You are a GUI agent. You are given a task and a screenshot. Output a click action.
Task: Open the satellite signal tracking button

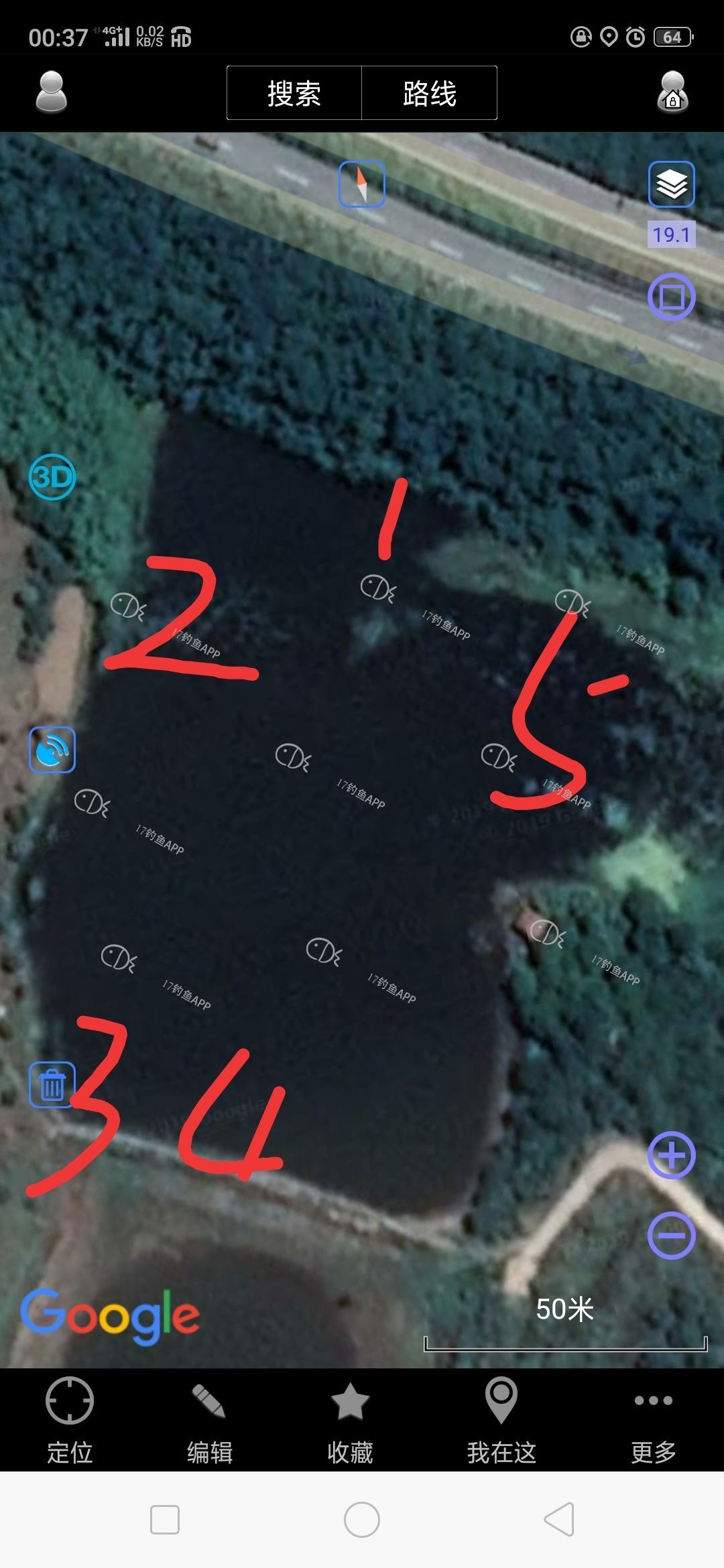(x=52, y=750)
